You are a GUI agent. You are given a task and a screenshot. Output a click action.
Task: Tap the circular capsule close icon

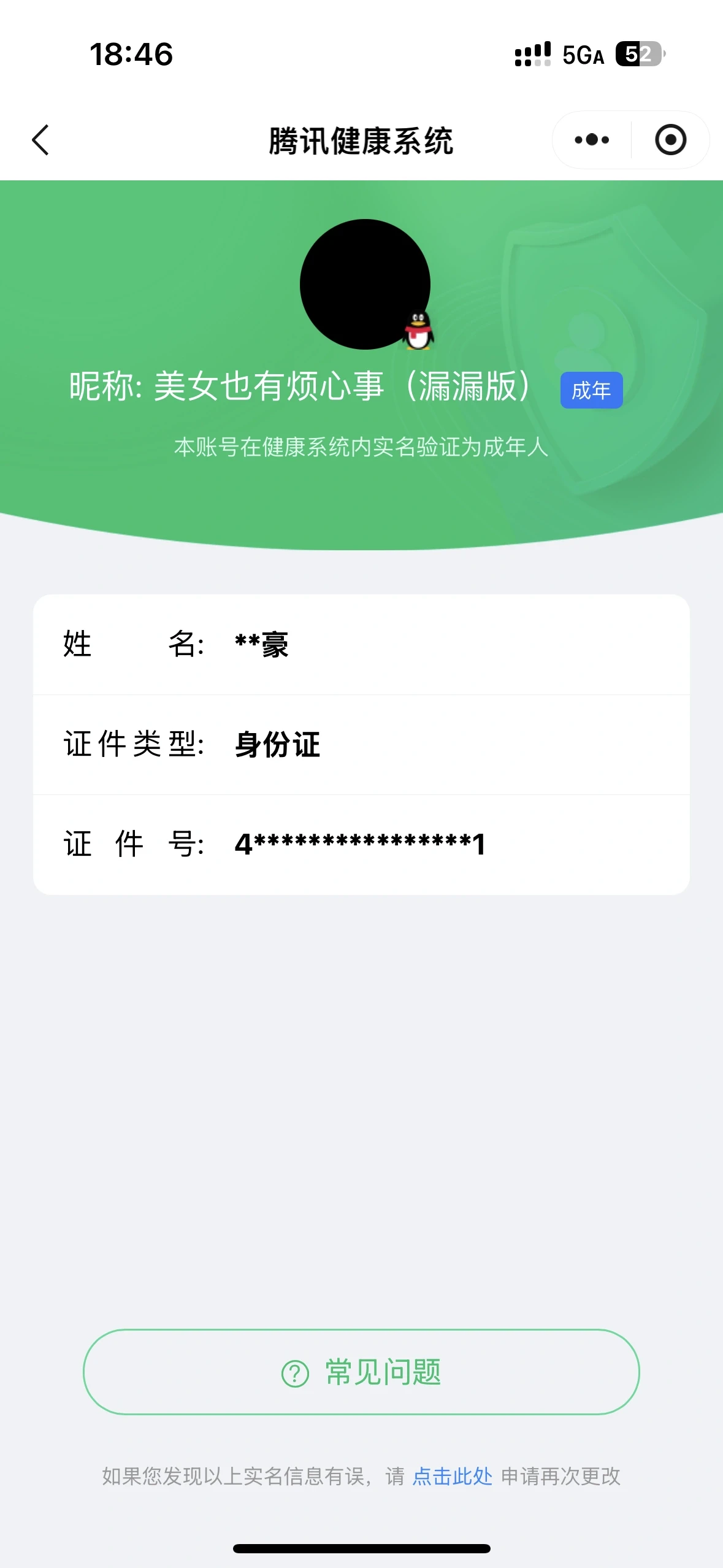pos(670,140)
